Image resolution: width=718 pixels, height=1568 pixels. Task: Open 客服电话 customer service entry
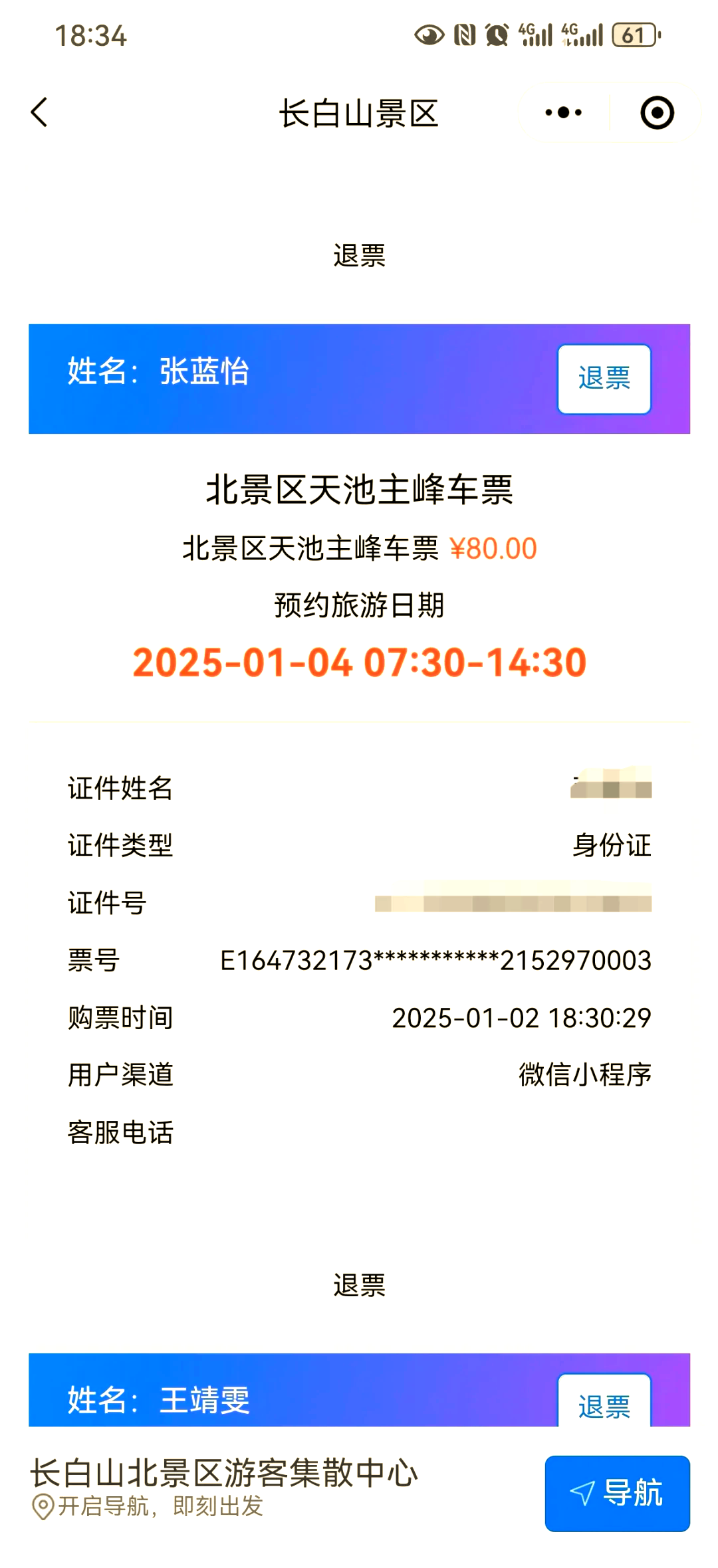tap(122, 1134)
